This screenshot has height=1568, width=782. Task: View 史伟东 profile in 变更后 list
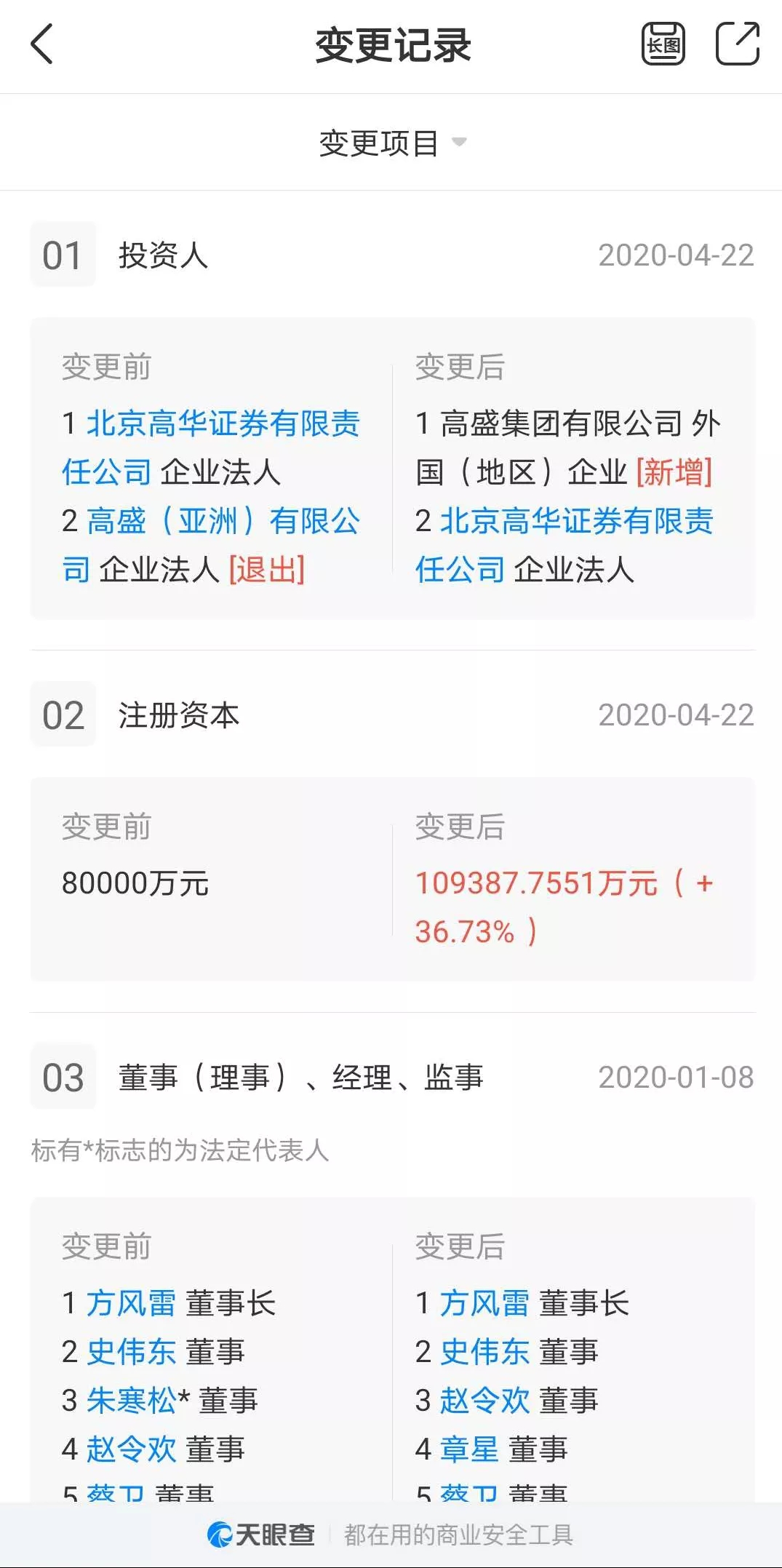pyautogui.click(x=484, y=1352)
